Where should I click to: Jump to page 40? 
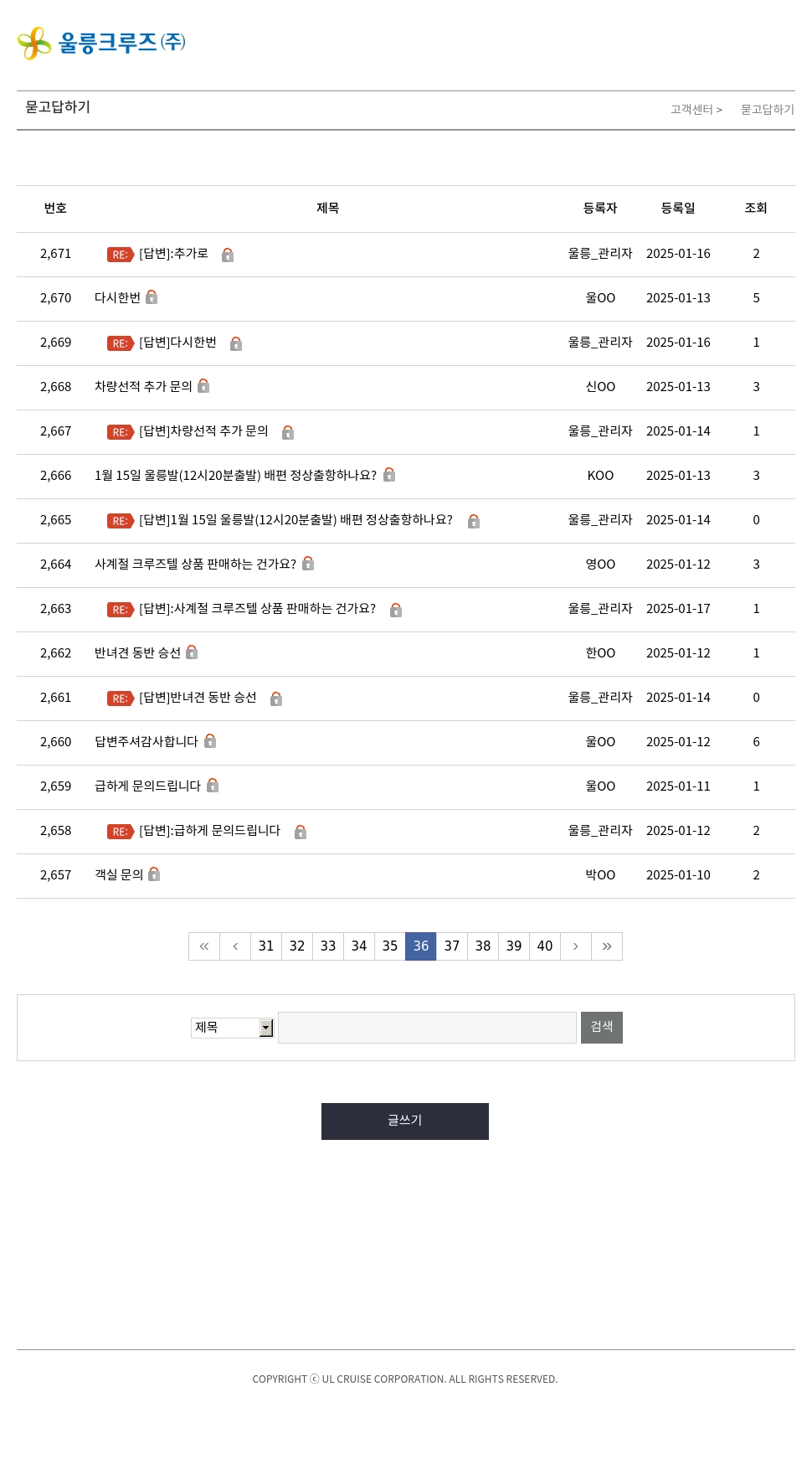(x=545, y=946)
